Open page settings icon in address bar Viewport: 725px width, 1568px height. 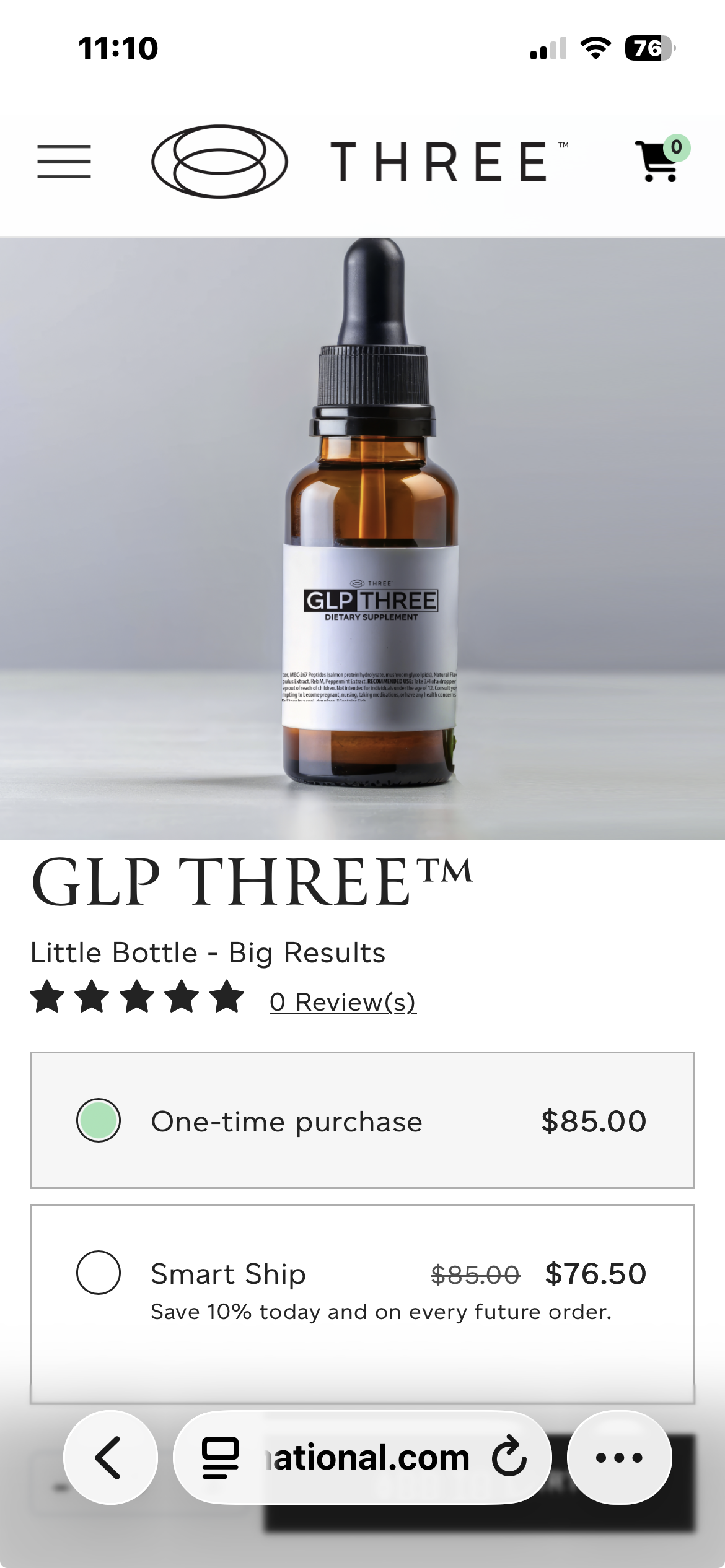pyautogui.click(x=220, y=1457)
